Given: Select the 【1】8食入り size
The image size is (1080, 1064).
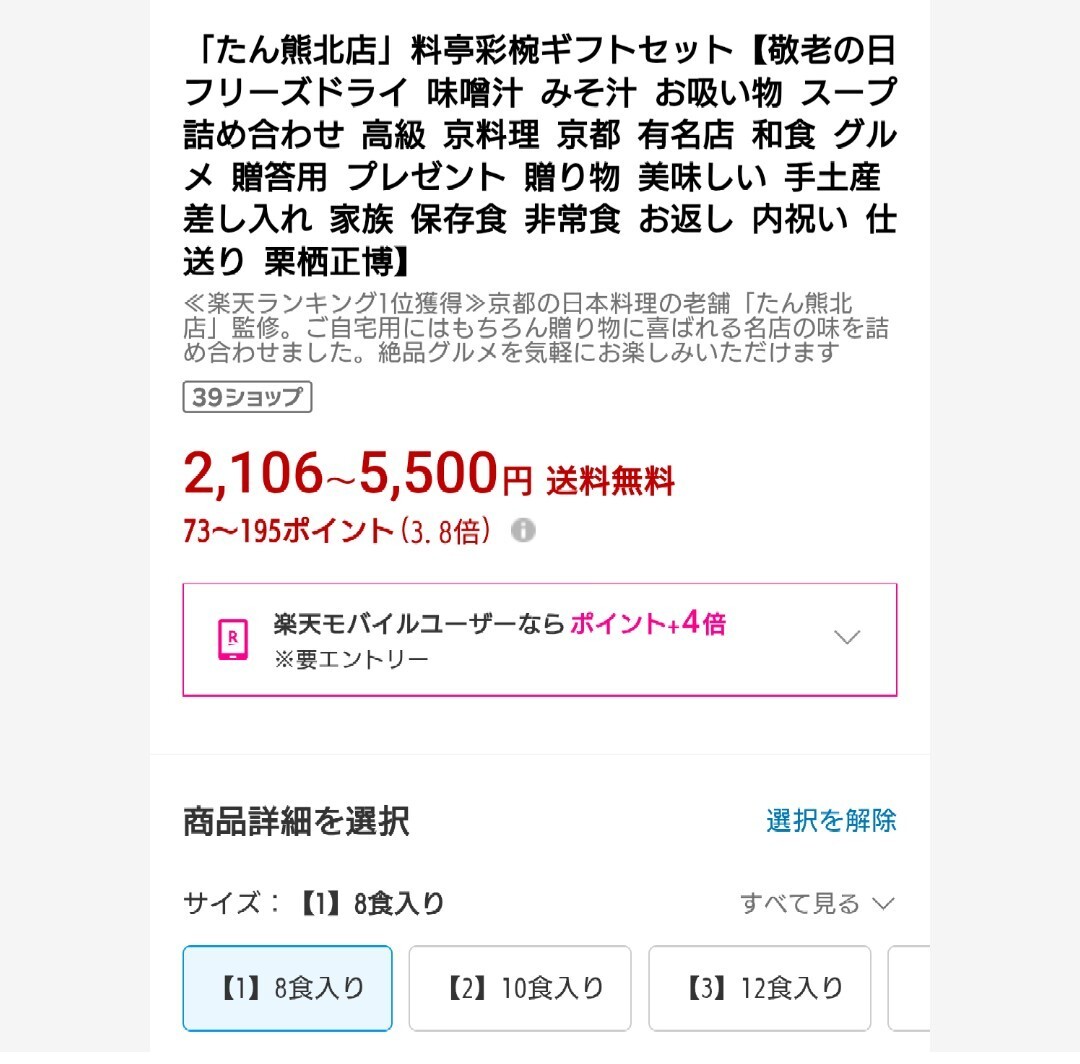Looking at the screenshot, I should click(x=288, y=988).
